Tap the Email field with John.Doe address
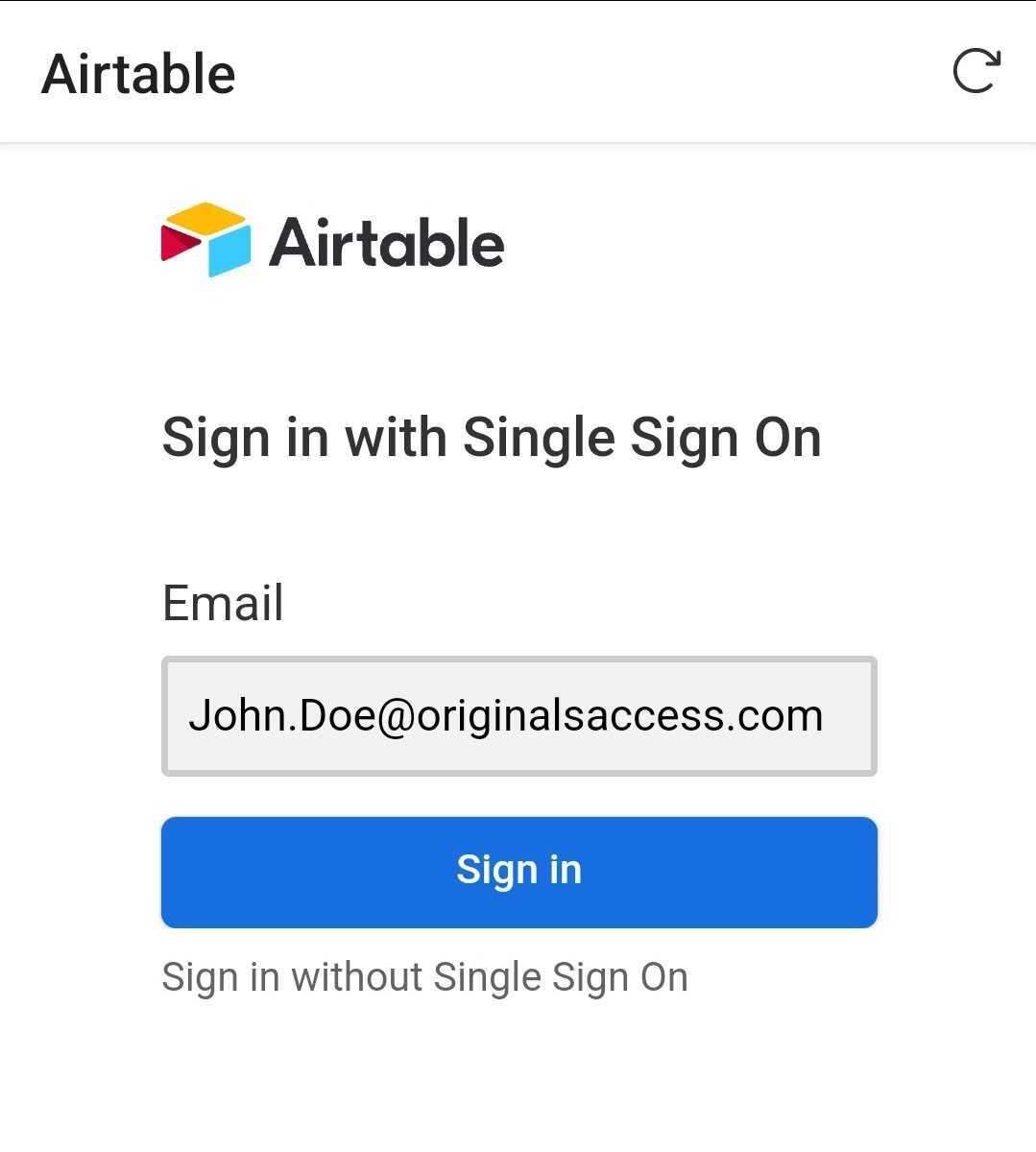Image resolution: width=1036 pixels, height=1152 pixels. point(518,716)
